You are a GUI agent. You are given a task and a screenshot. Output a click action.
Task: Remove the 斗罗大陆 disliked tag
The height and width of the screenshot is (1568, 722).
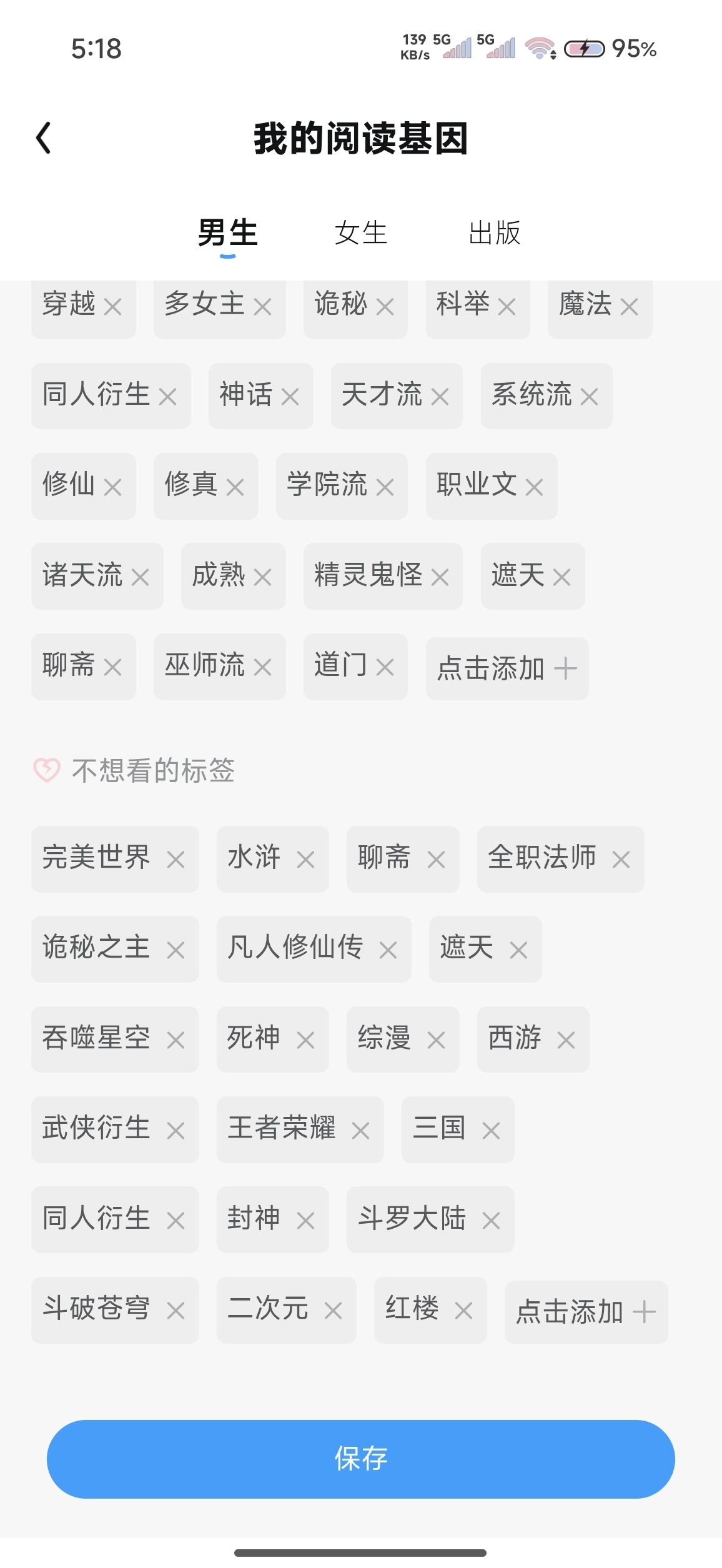pos(492,1221)
